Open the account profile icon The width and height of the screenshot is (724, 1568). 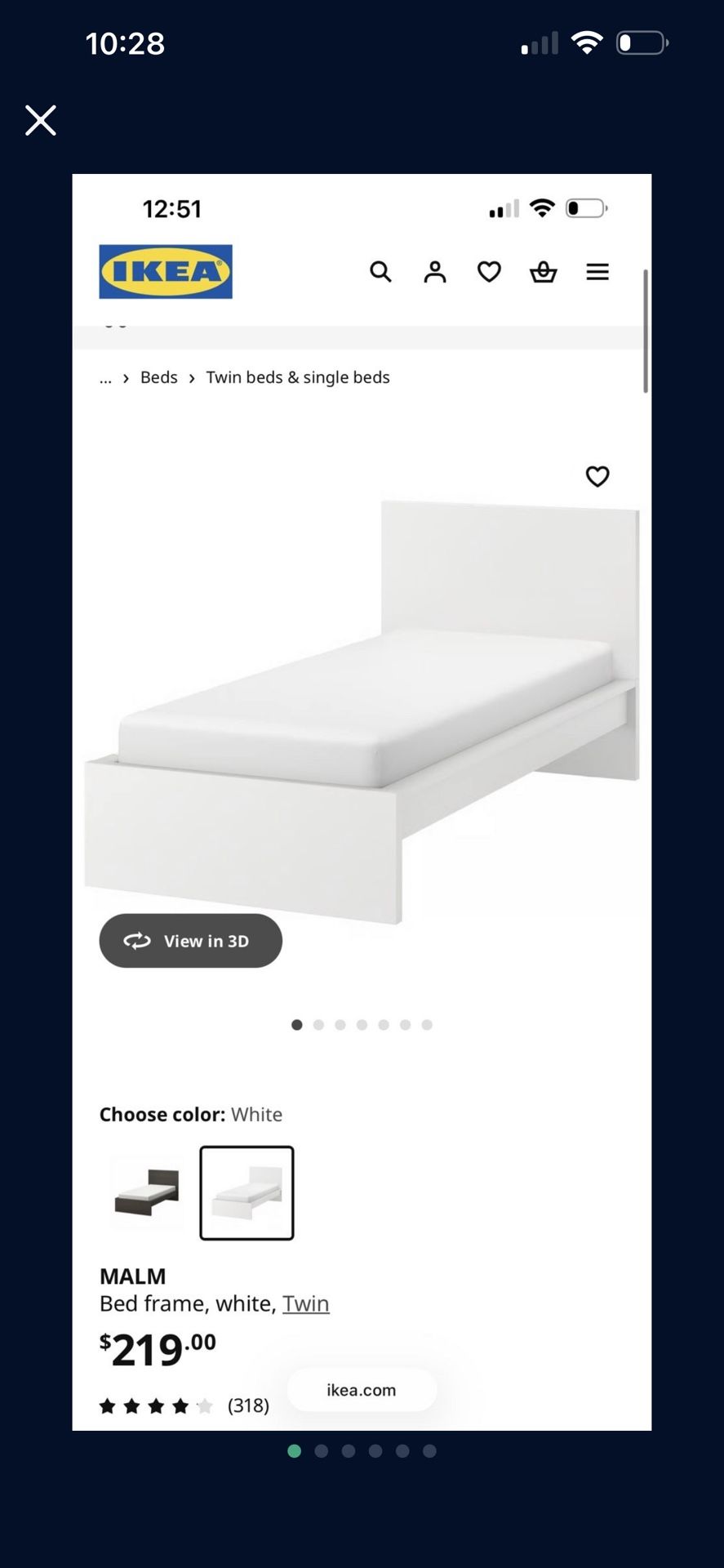click(x=434, y=272)
